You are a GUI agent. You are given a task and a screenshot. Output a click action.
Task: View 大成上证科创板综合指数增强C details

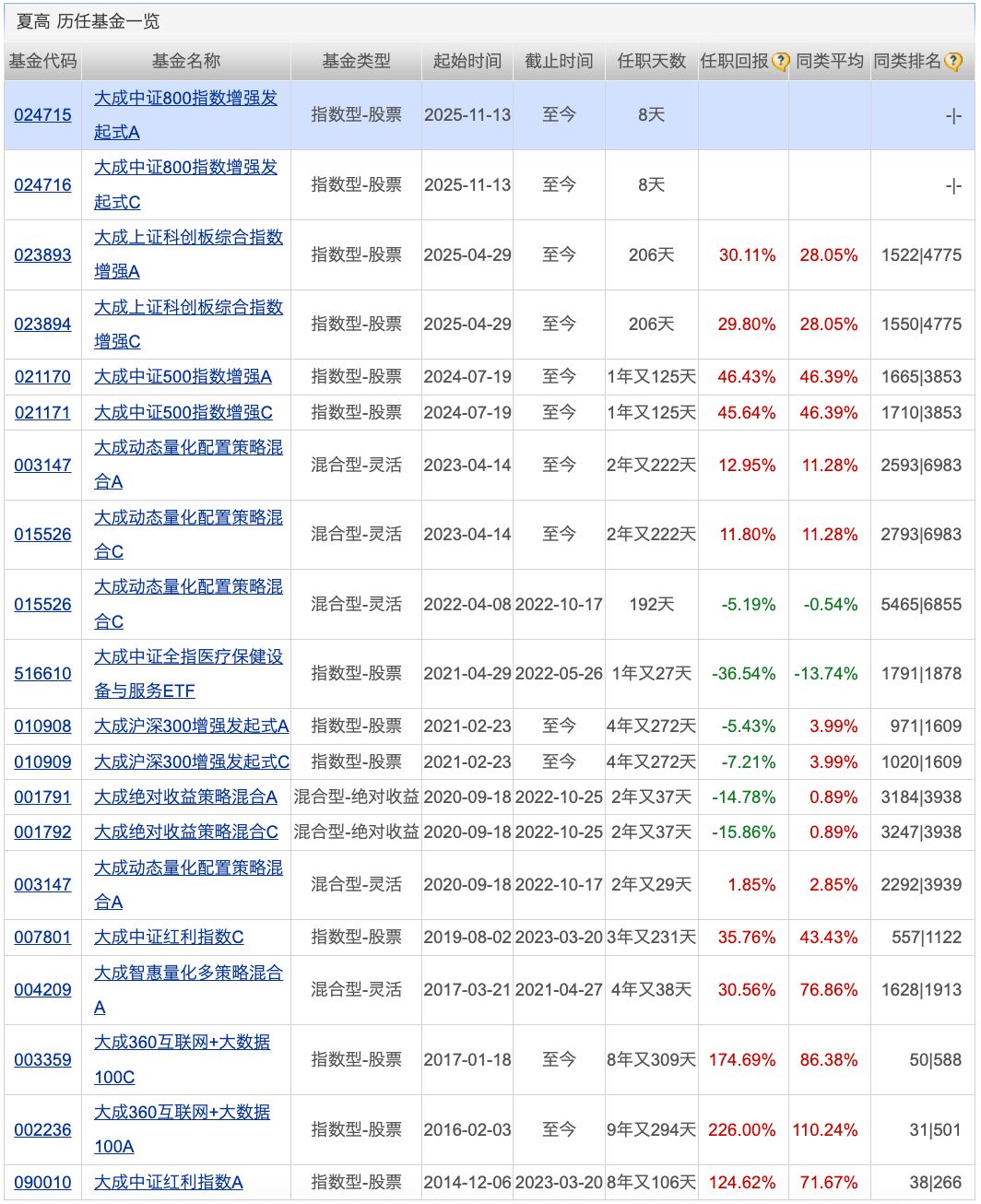click(188, 308)
